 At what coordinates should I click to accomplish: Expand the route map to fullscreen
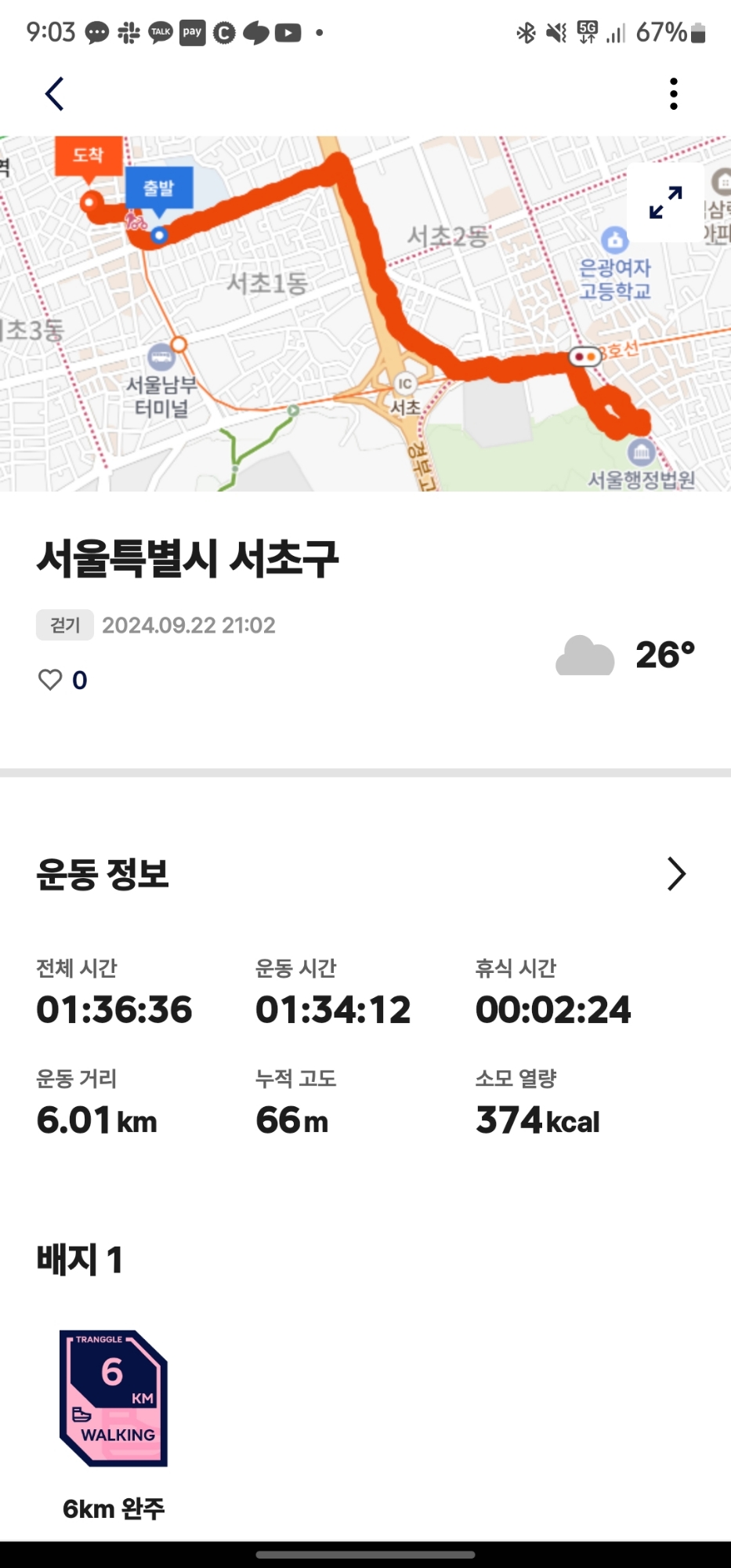(x=666, y=202)
